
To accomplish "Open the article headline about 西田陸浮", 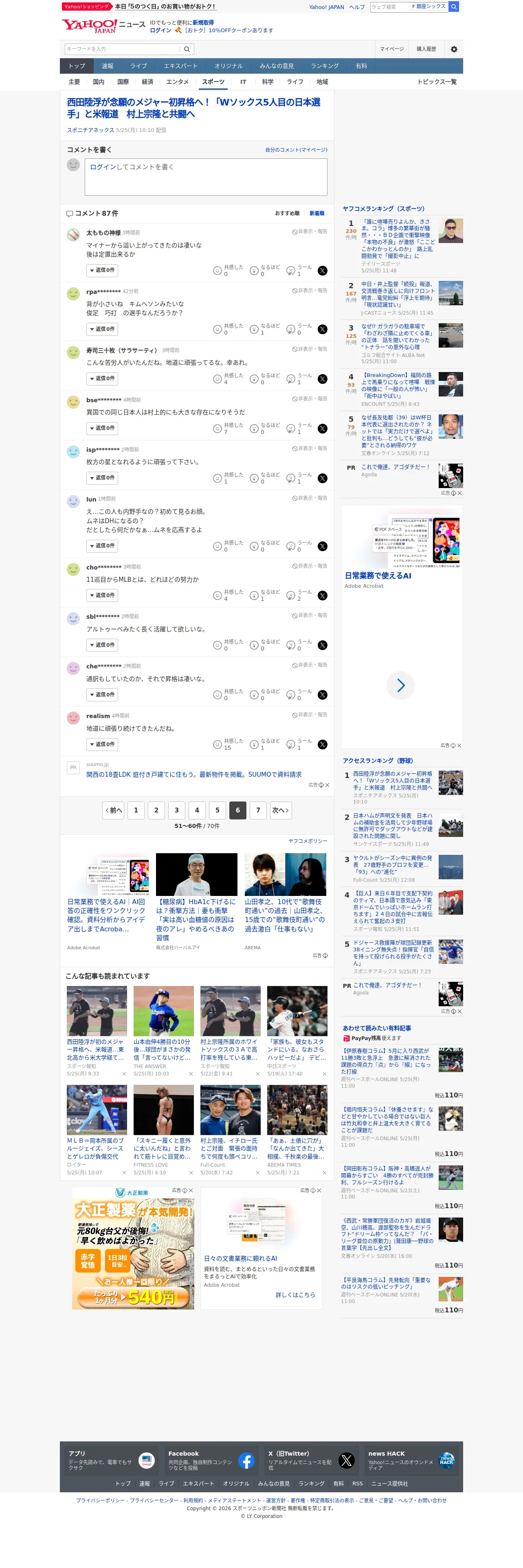I will pyautogui.click(x=193, y=108).
